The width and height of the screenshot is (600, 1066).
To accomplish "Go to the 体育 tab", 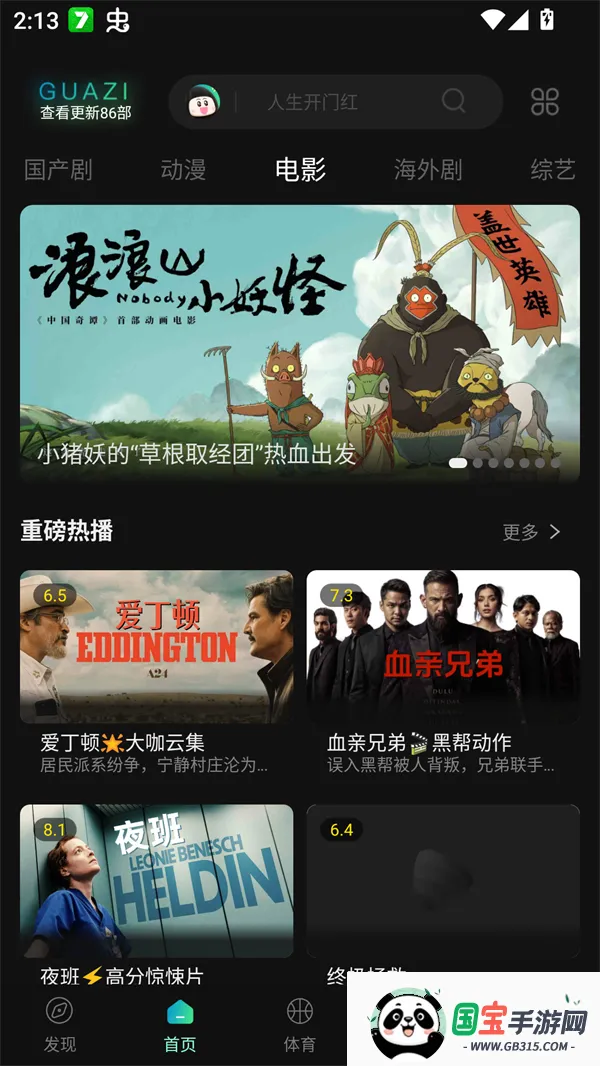I will [x=299, y=1024].
